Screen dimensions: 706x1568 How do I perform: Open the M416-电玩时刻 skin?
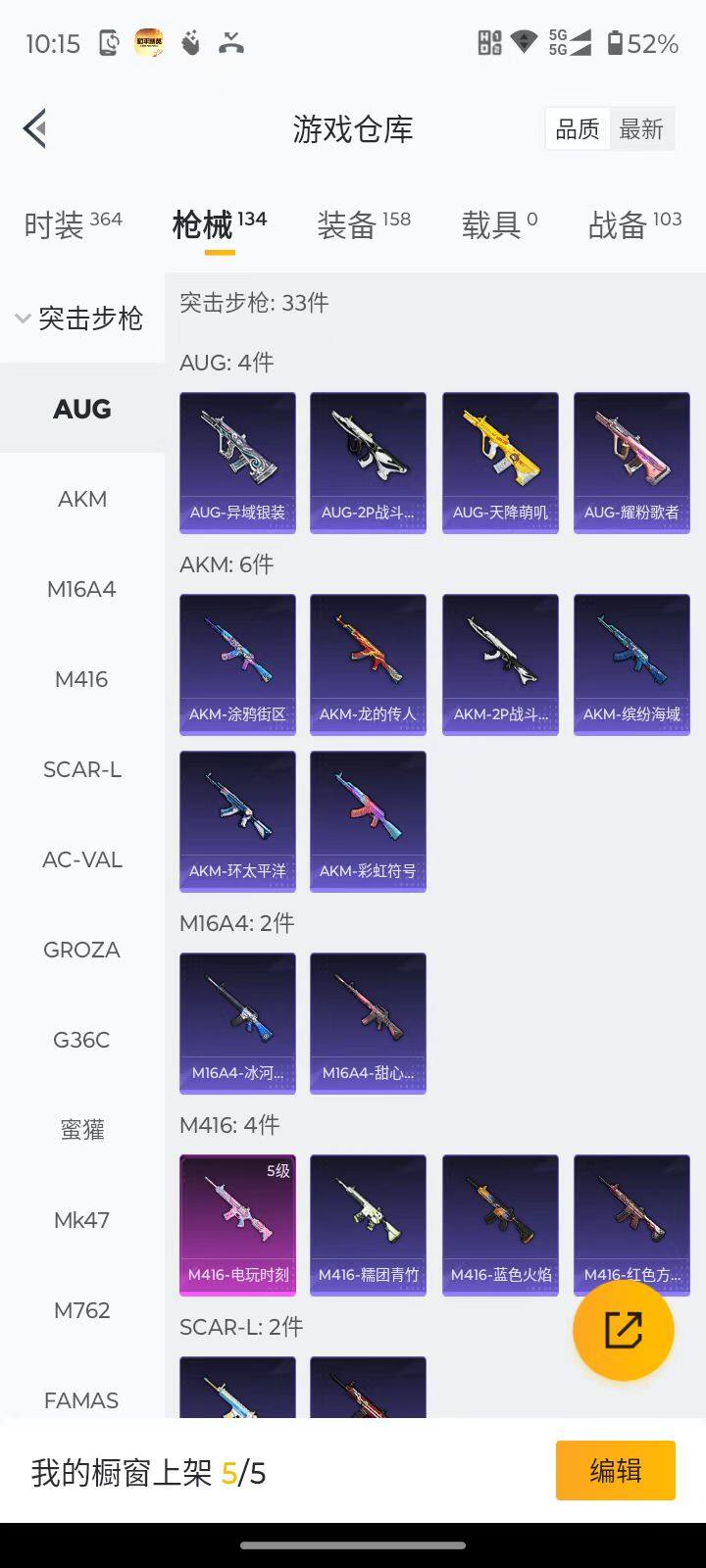tap(237, 1225)
